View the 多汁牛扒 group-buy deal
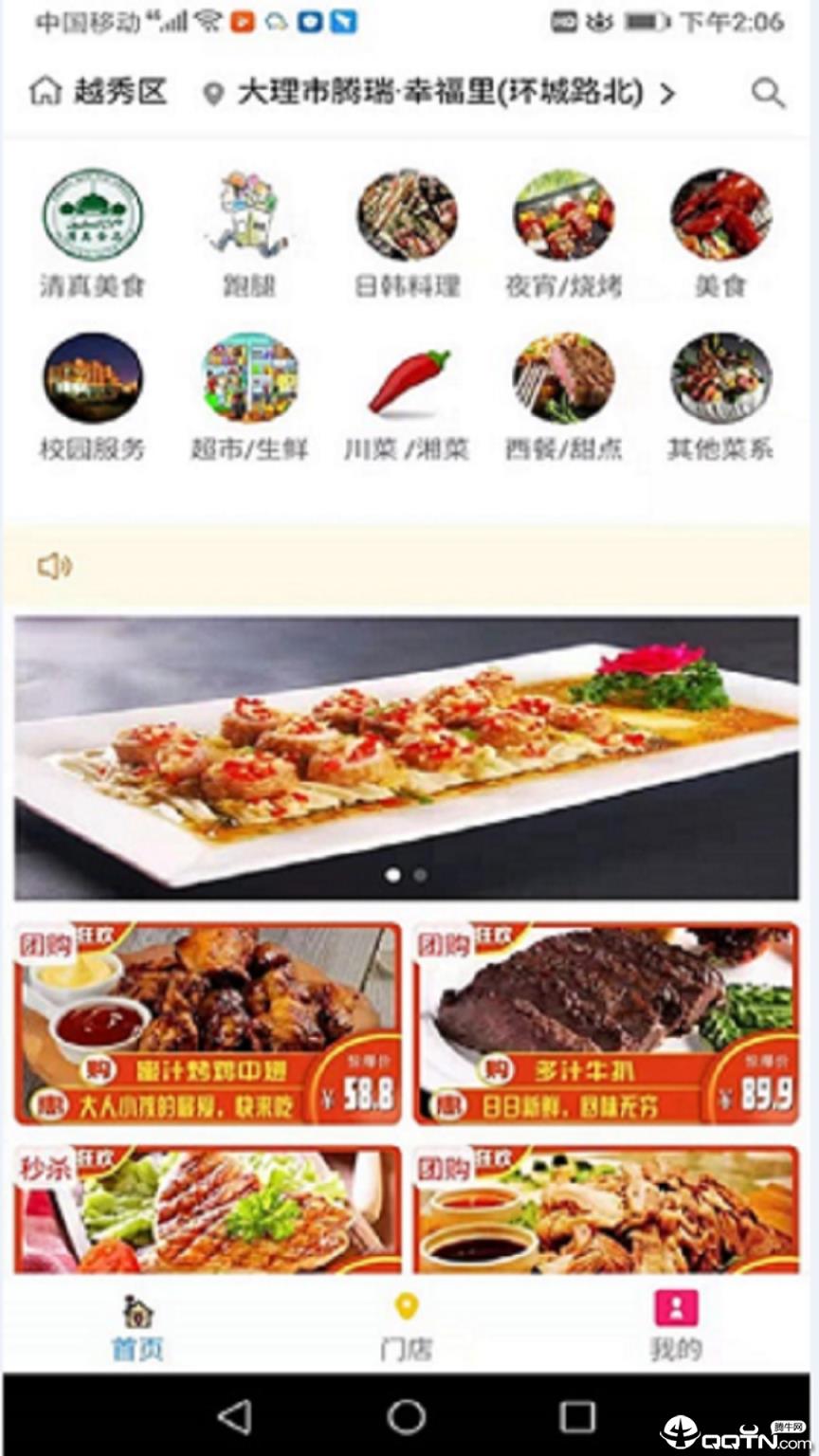Screen dimensions: 819x1456 [x=606, y=1023]
